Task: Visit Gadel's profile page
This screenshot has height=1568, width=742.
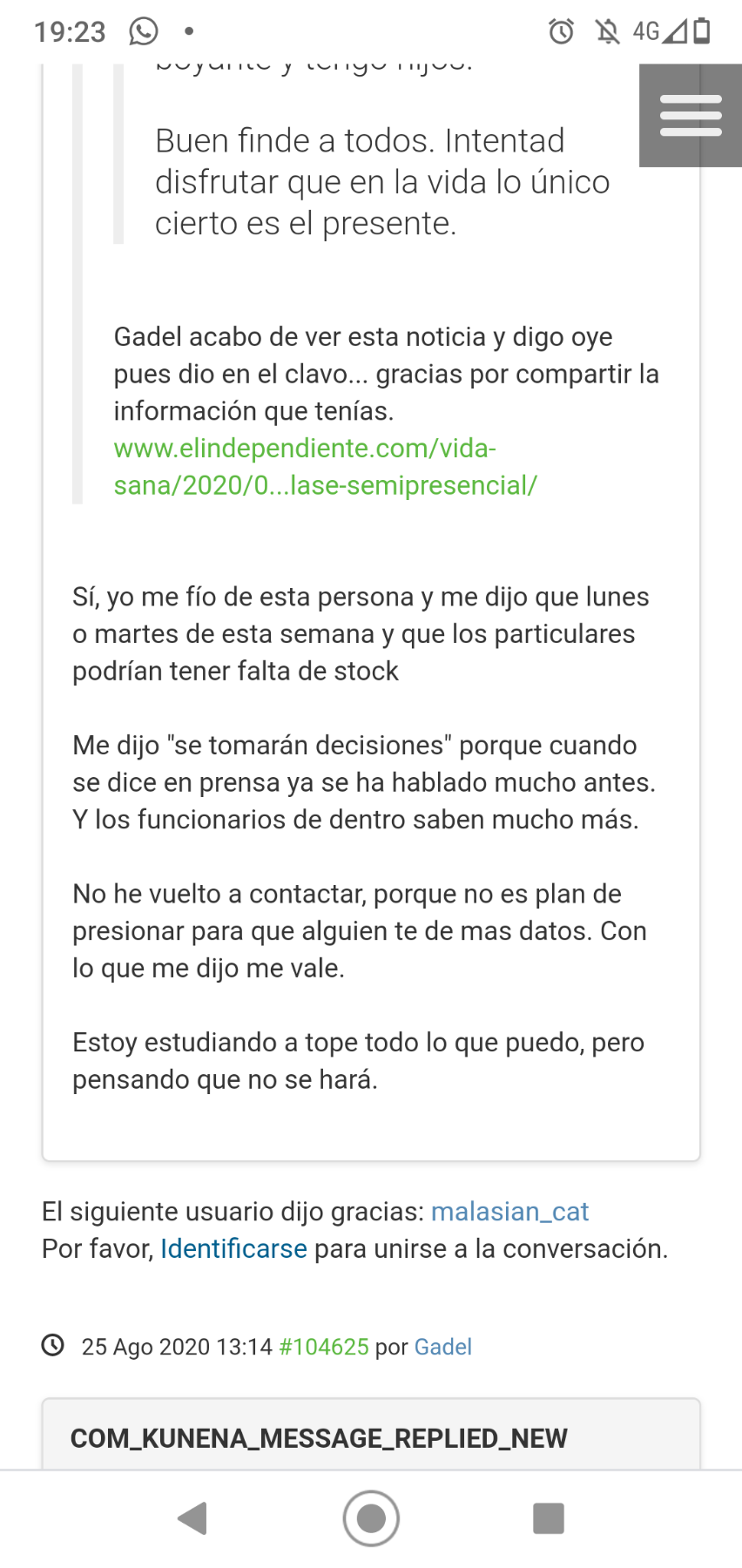Action: pyautogui.click(x=442, y=1347)
